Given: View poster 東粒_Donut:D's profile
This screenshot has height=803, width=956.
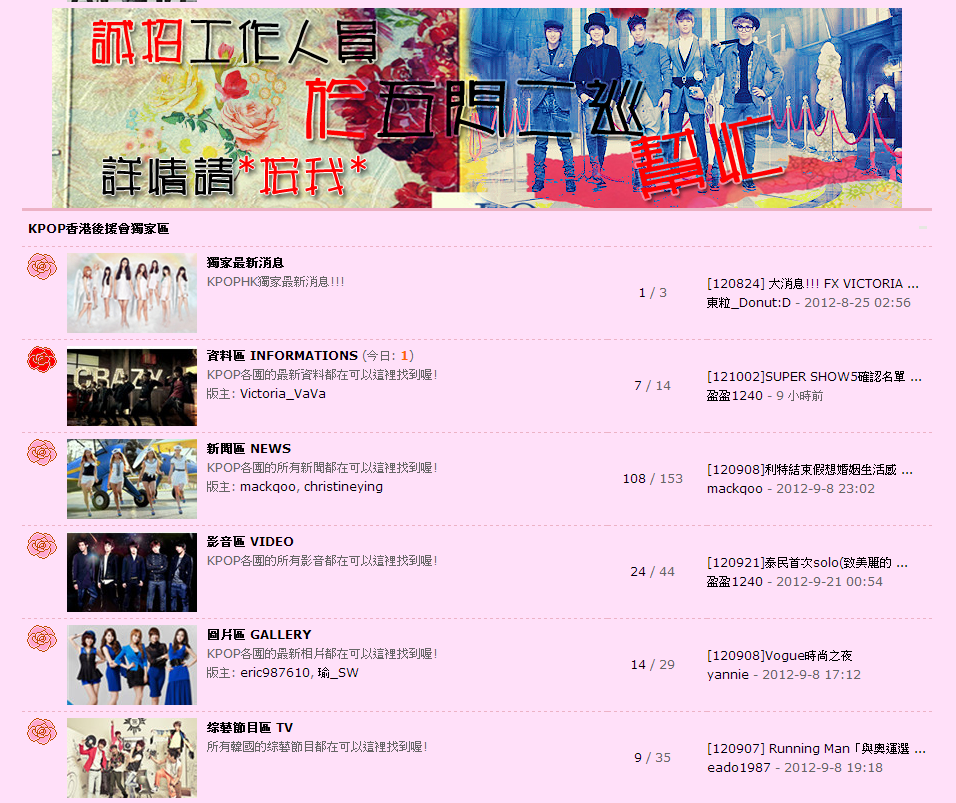Looking at the screenshot, I should pos(748,302).
